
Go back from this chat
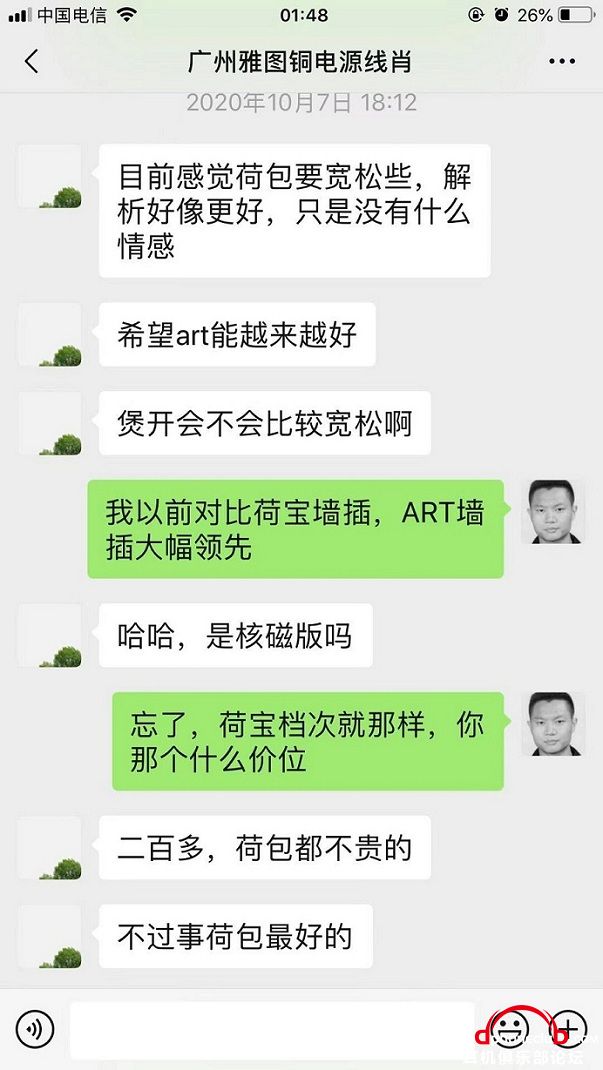pos(31,62)
